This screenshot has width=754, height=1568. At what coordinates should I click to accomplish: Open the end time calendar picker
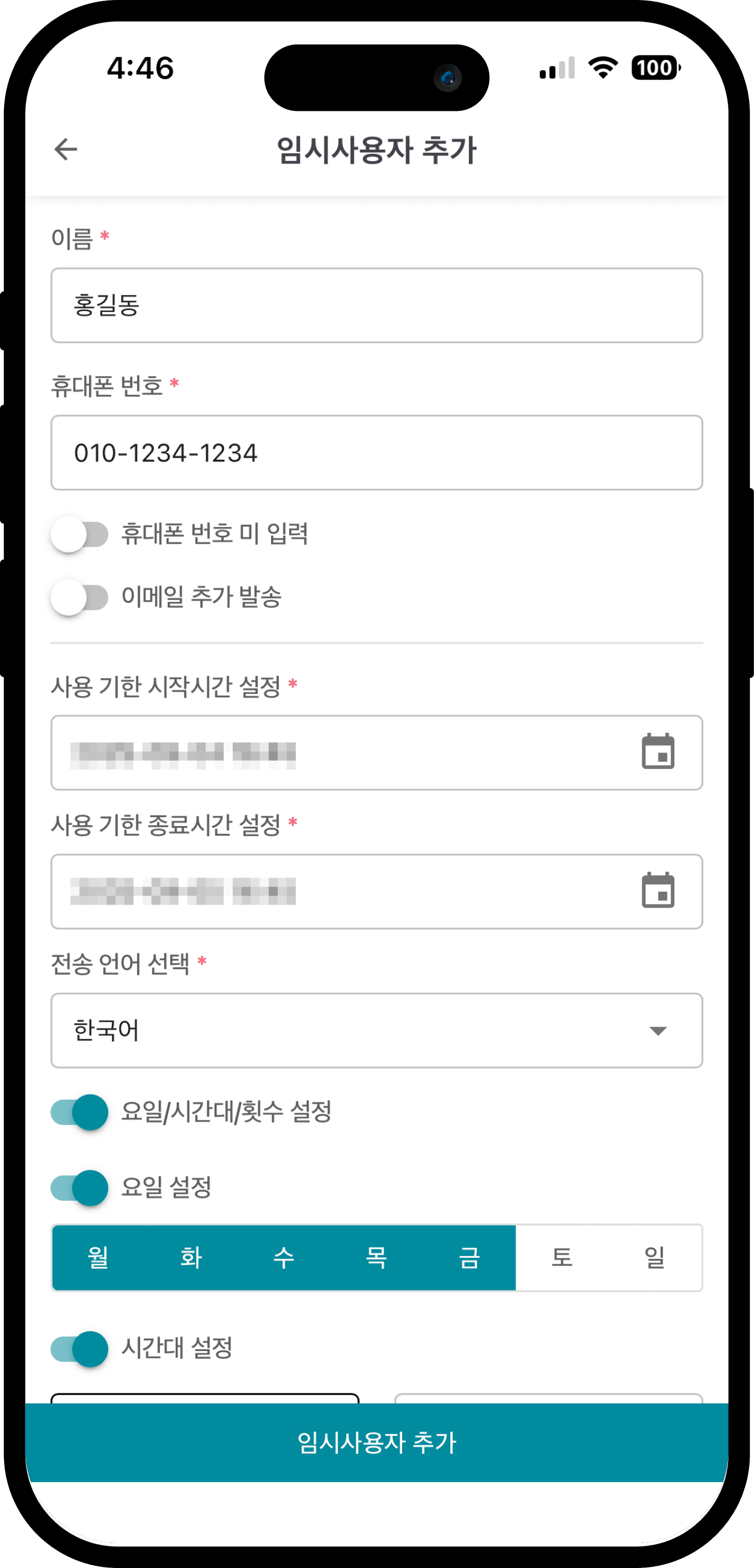[x=660, y=891]
